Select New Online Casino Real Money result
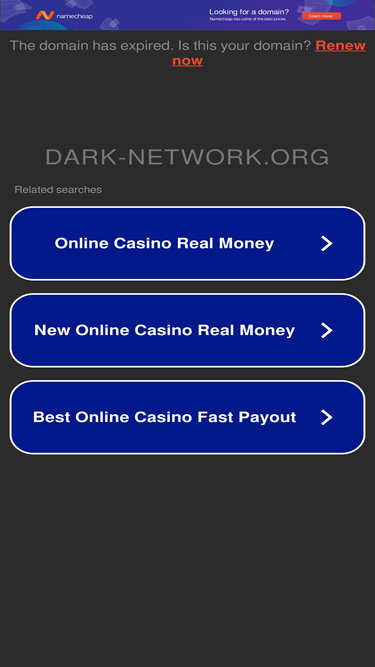375x667 pixels. point(188,330)
